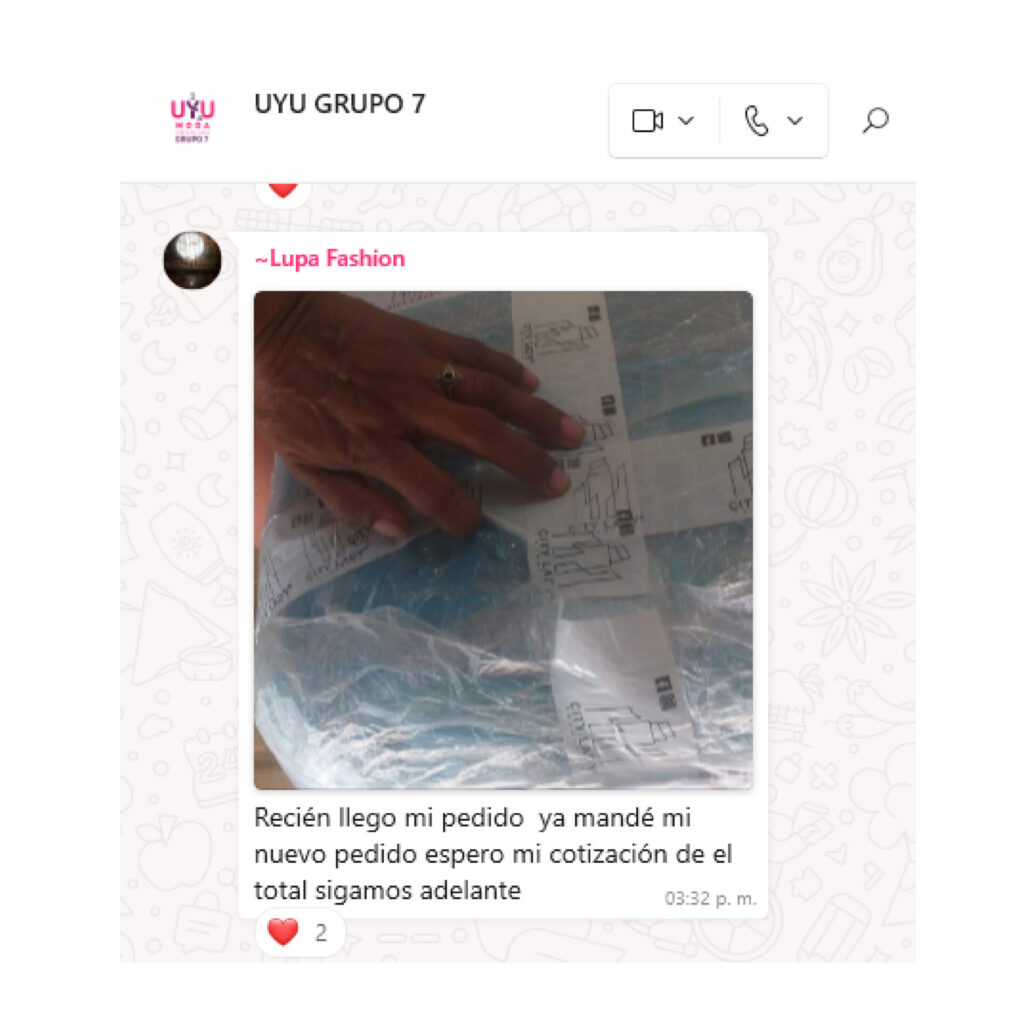The width and height of the screenshot is (1024, 1024).
Task: Start a voice call with the group
Action: 757,121
